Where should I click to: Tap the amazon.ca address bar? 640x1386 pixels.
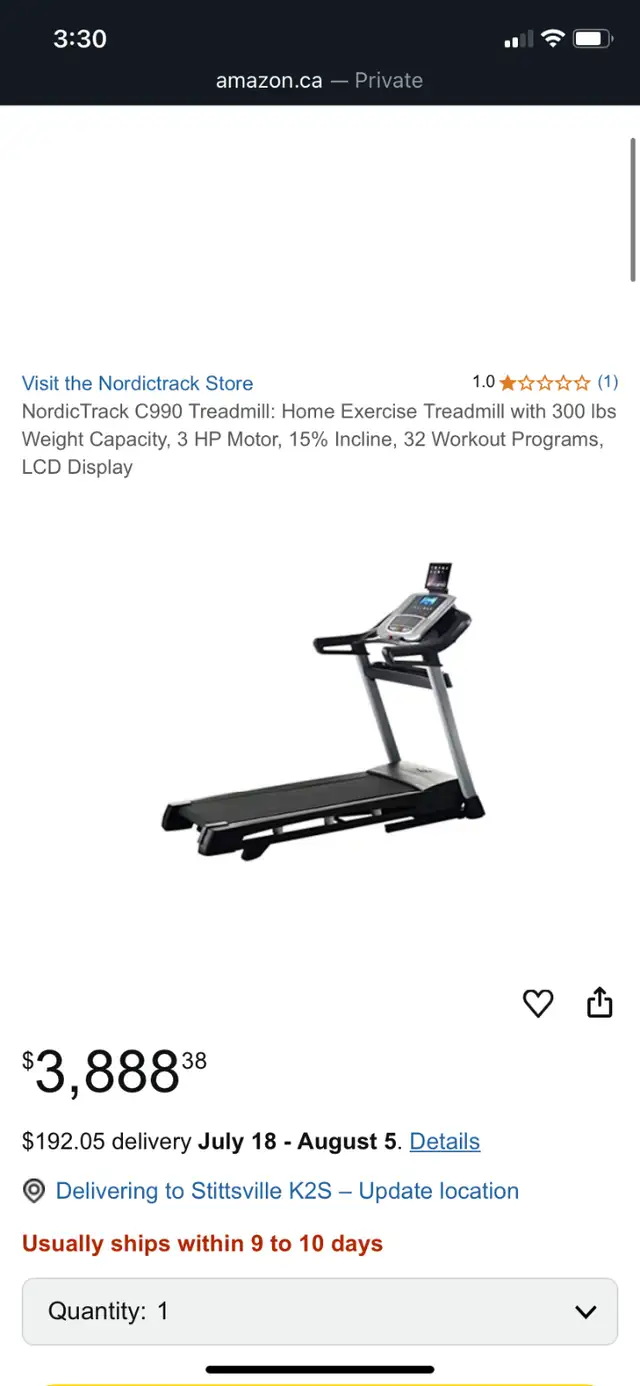click(x=320, y=80)
